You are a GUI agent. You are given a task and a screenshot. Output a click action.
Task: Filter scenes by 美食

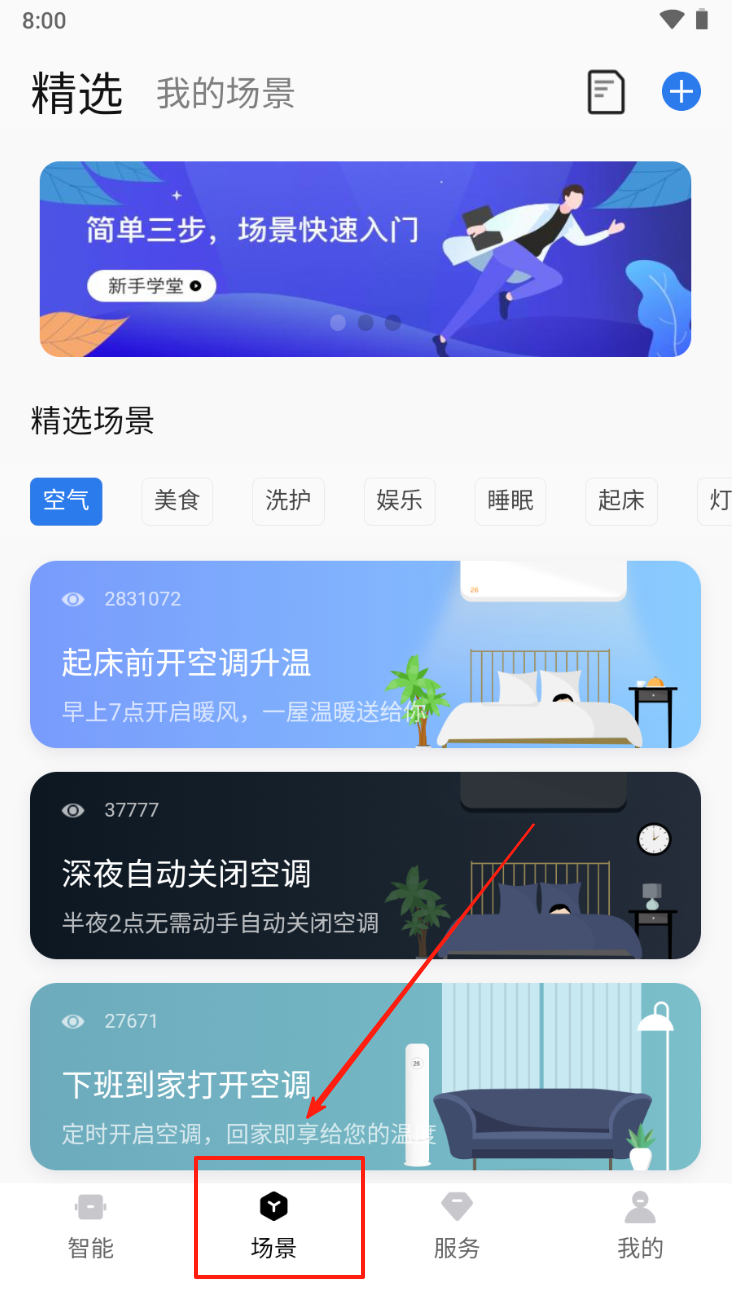point(177,500)
